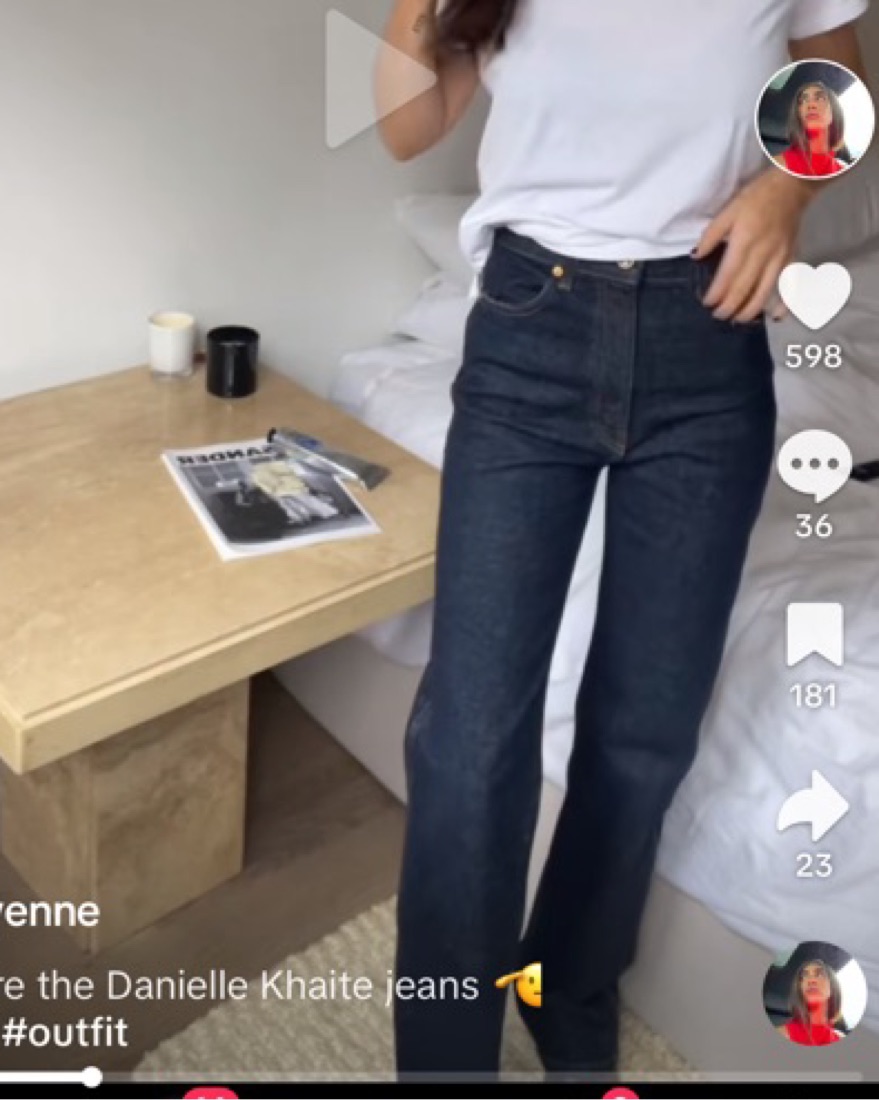Like this video with the heart
This screenshot has height=1100, width=879.
coord(813,297)
